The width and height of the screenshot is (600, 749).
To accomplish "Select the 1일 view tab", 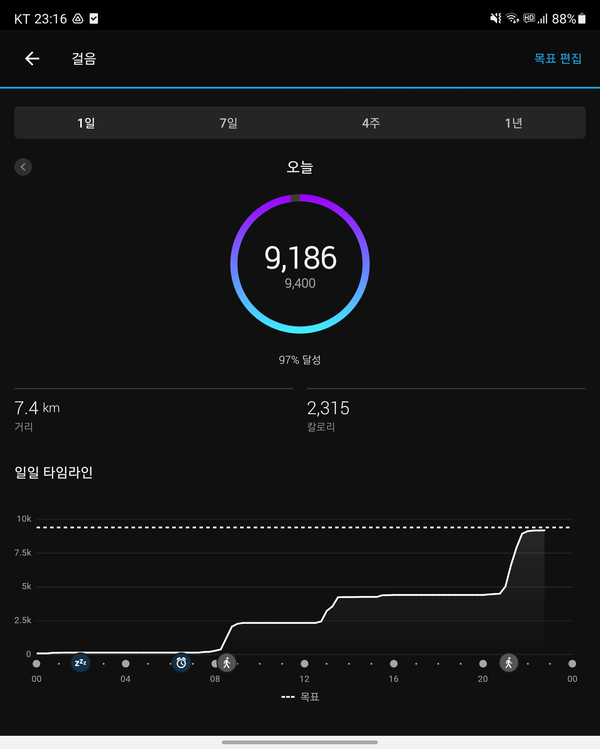I will click(86, 123).
